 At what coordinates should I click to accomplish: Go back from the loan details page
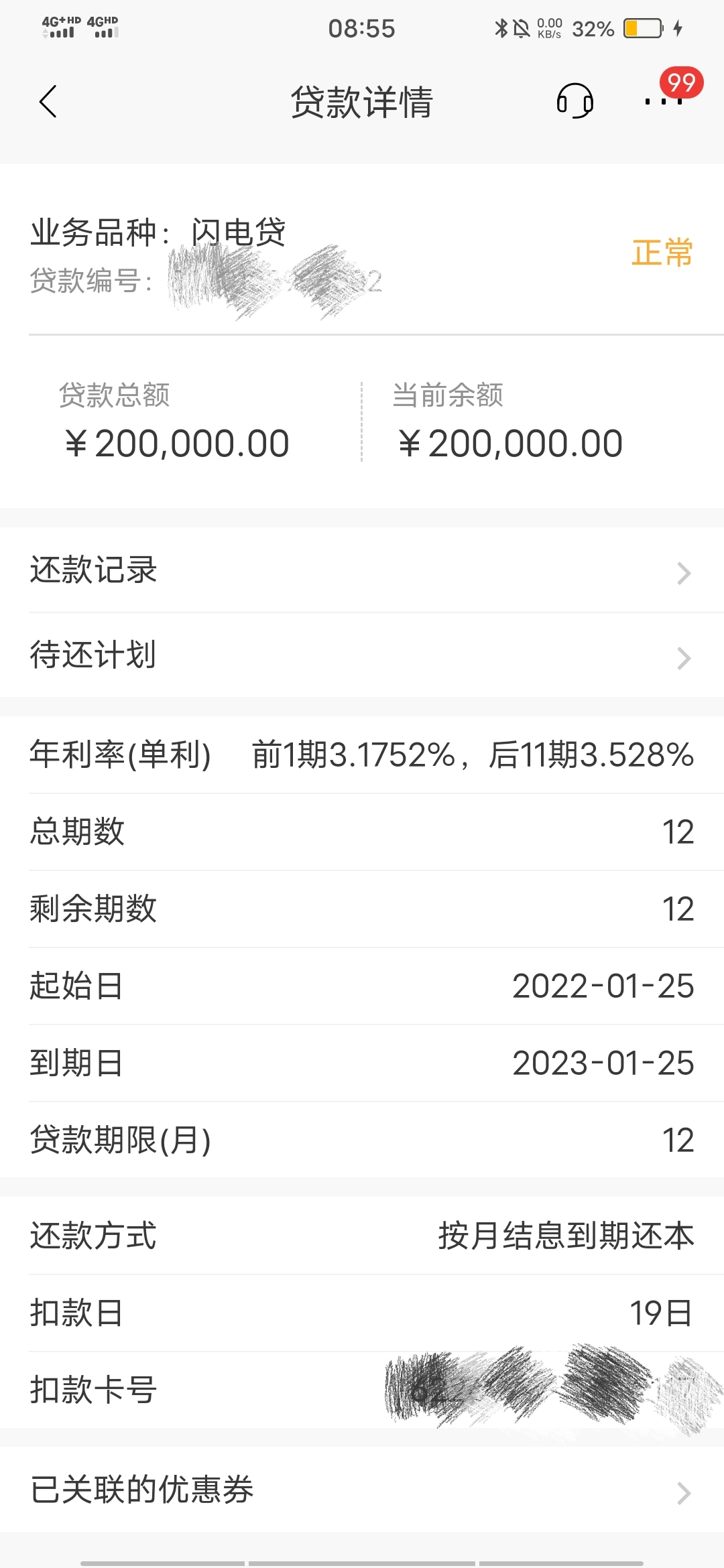pyautogui.click(x=48, y=102)
